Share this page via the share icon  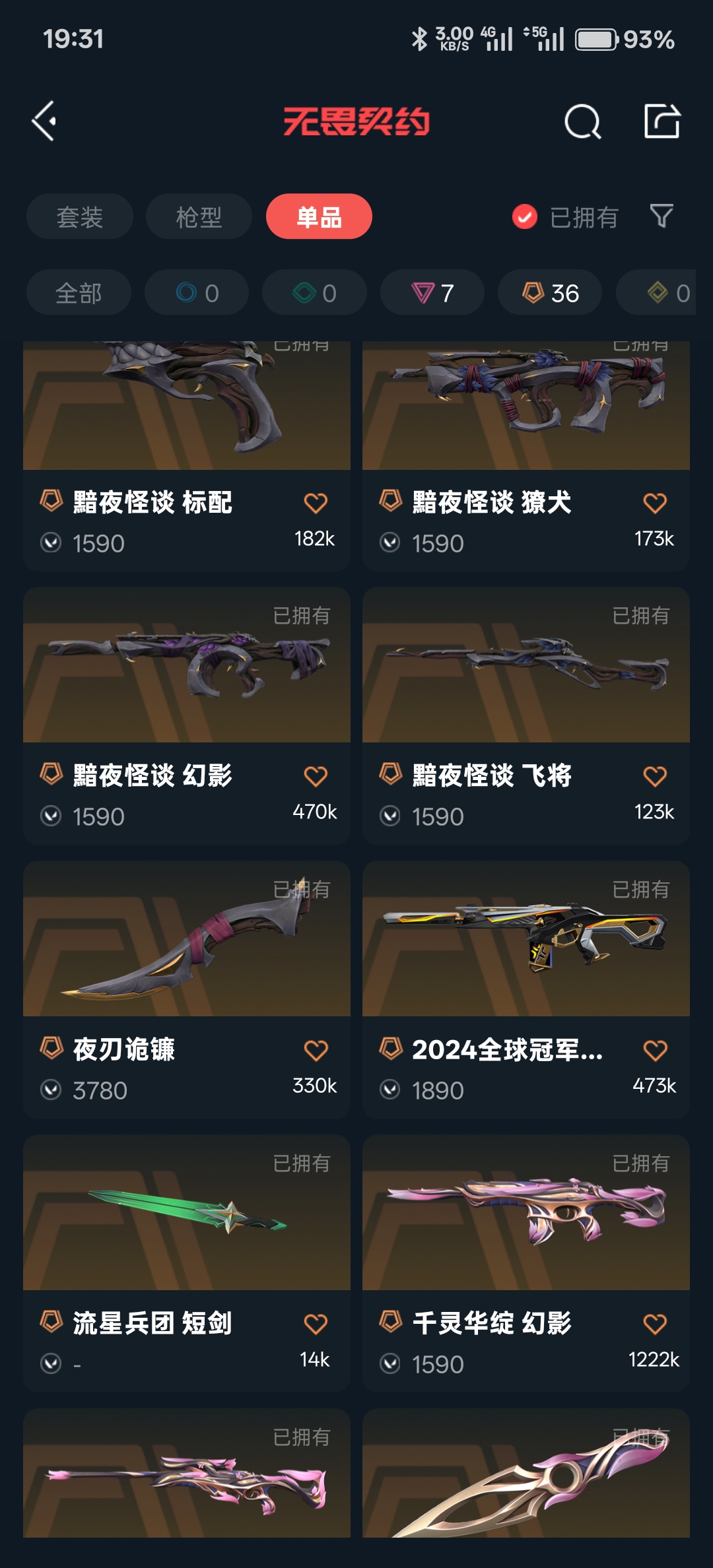tap(662, 121)
